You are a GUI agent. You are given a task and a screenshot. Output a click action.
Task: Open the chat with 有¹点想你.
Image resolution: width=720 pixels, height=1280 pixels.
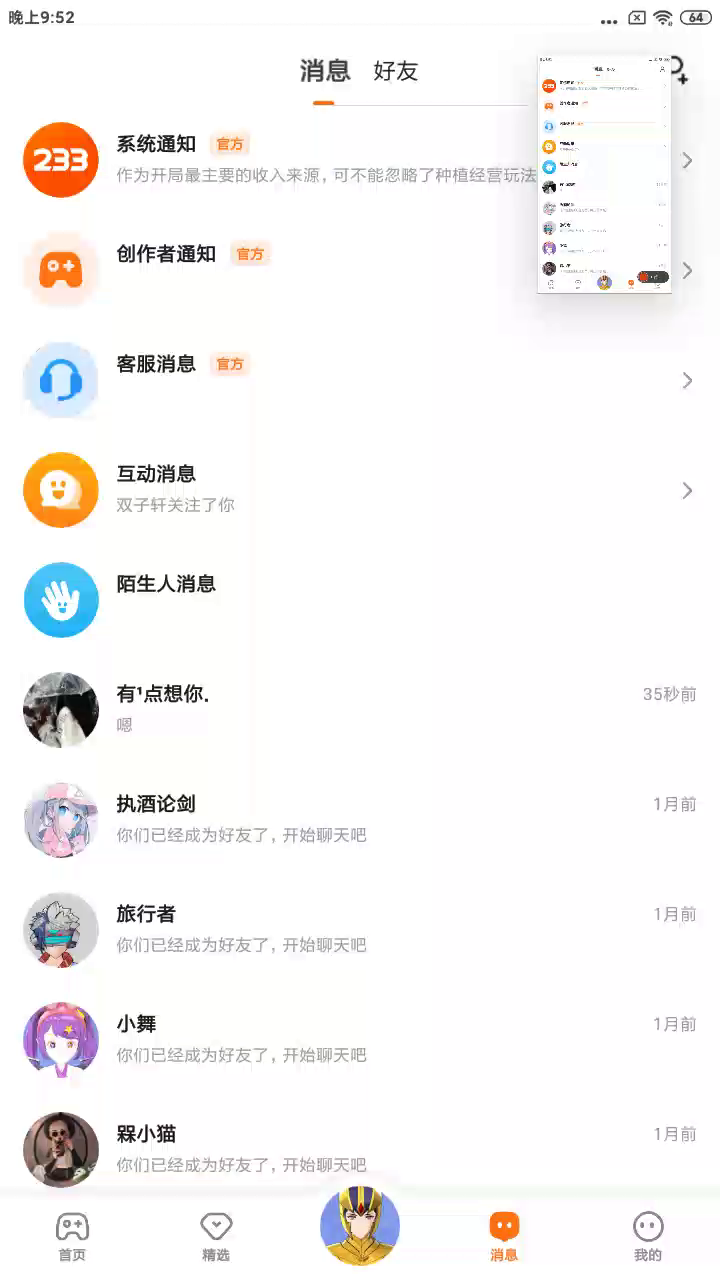click(x=360, y=710)
